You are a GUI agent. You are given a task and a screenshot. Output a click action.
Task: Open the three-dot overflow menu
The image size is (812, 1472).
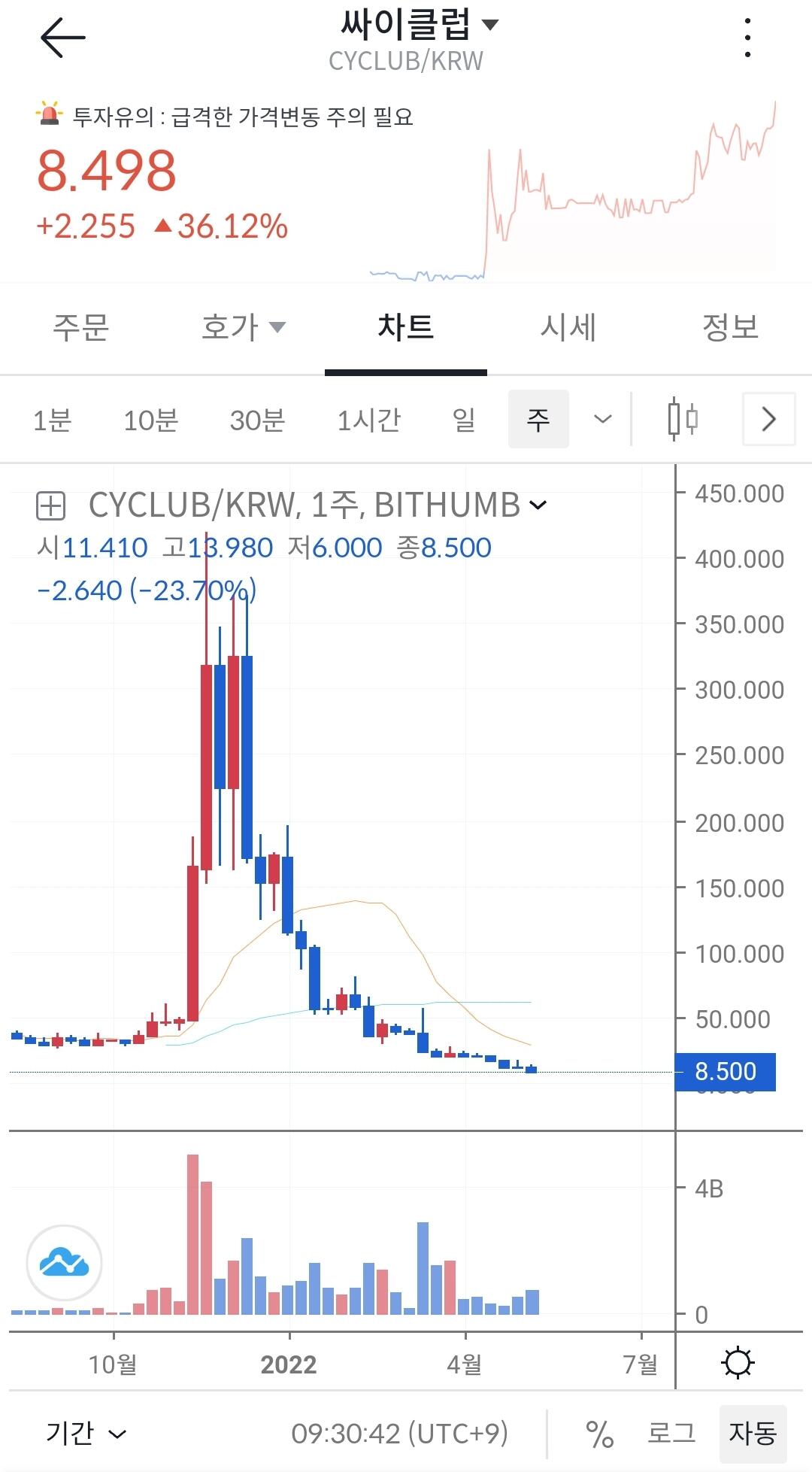(747, 38)
